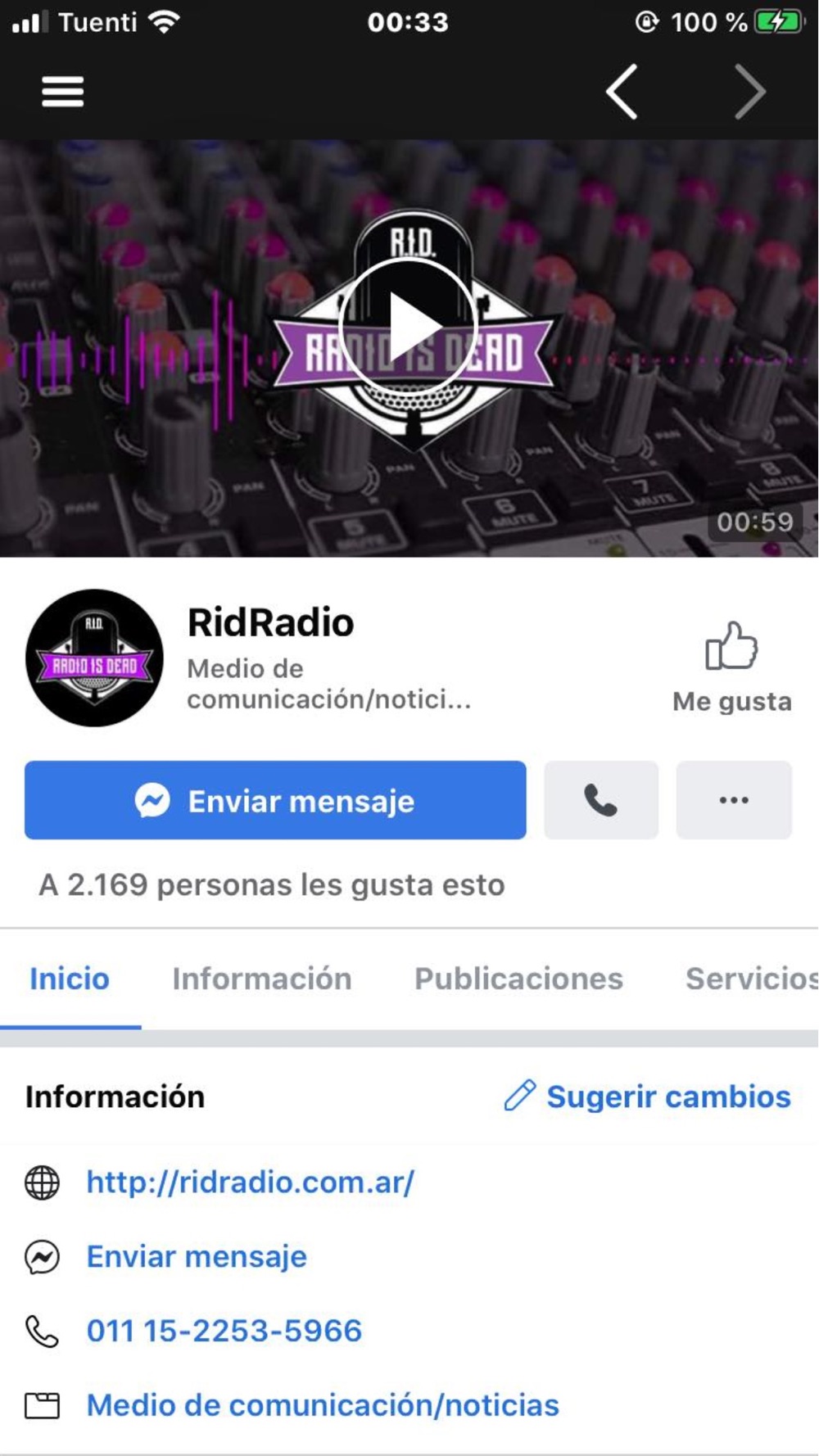Viewport: 819px width, 1456px height.
Task: Dial the number 011 15-2253-5966
Action: point(224,1331)
